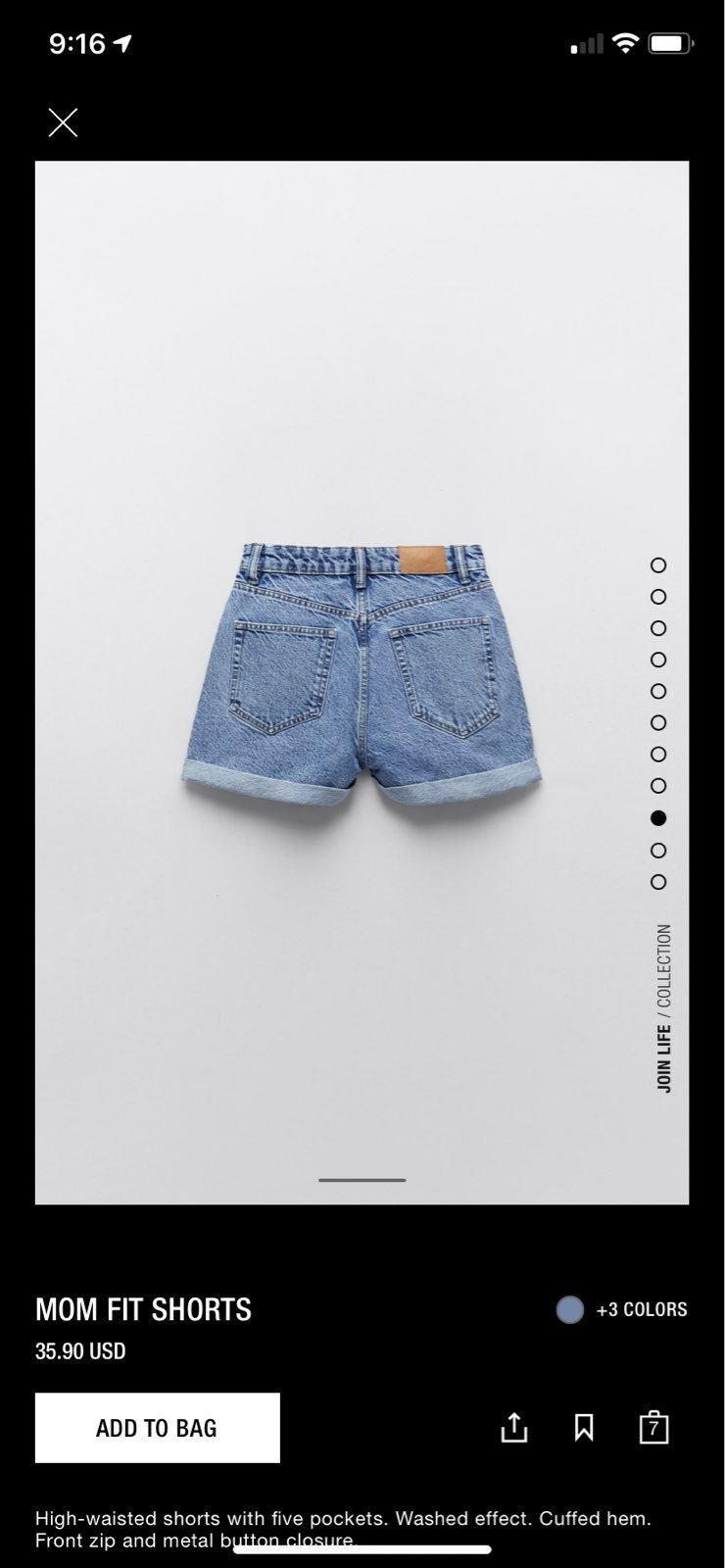Open the shopping bag with 7 items
The image size is (725, 1568).
[653, 1428]
